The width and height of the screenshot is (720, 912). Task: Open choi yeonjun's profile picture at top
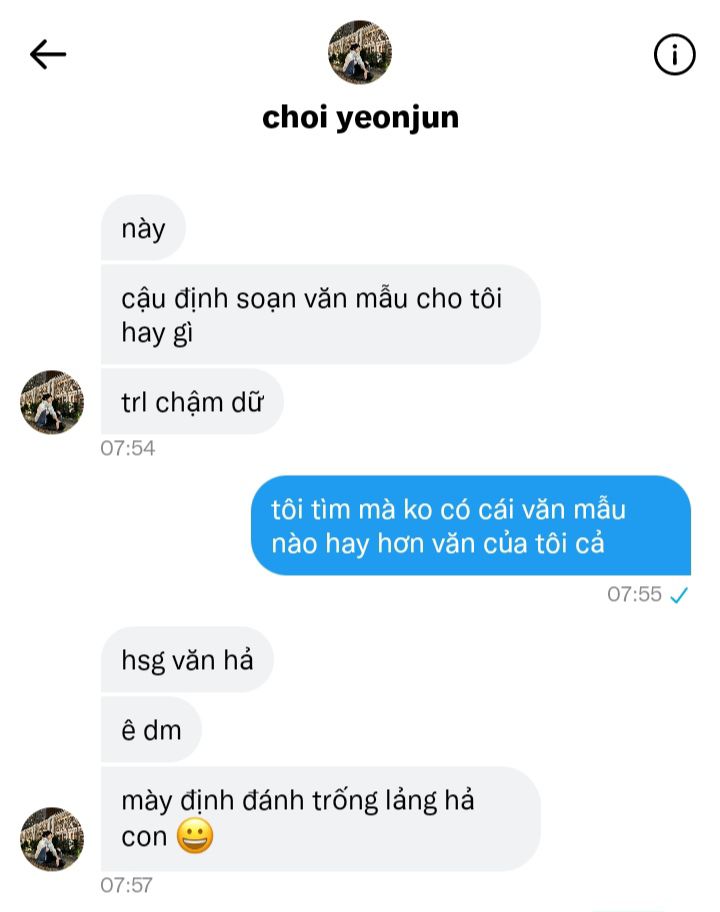tap(360, 52)
